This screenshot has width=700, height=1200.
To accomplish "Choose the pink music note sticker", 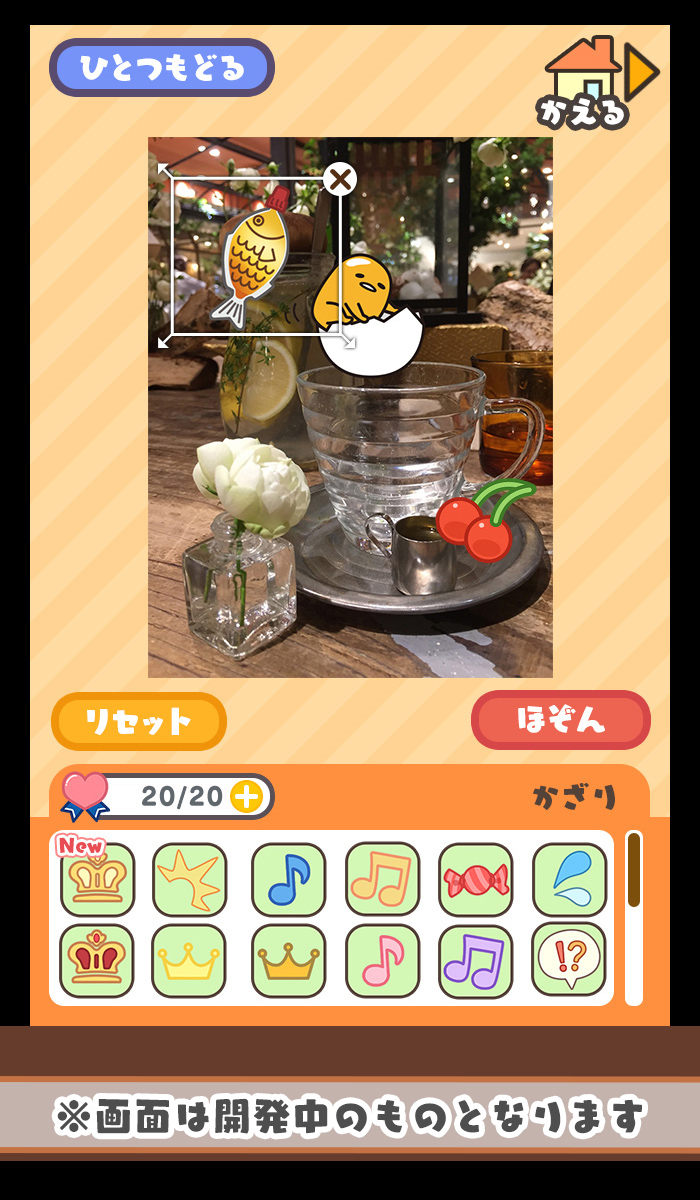I will click(383, 960).
